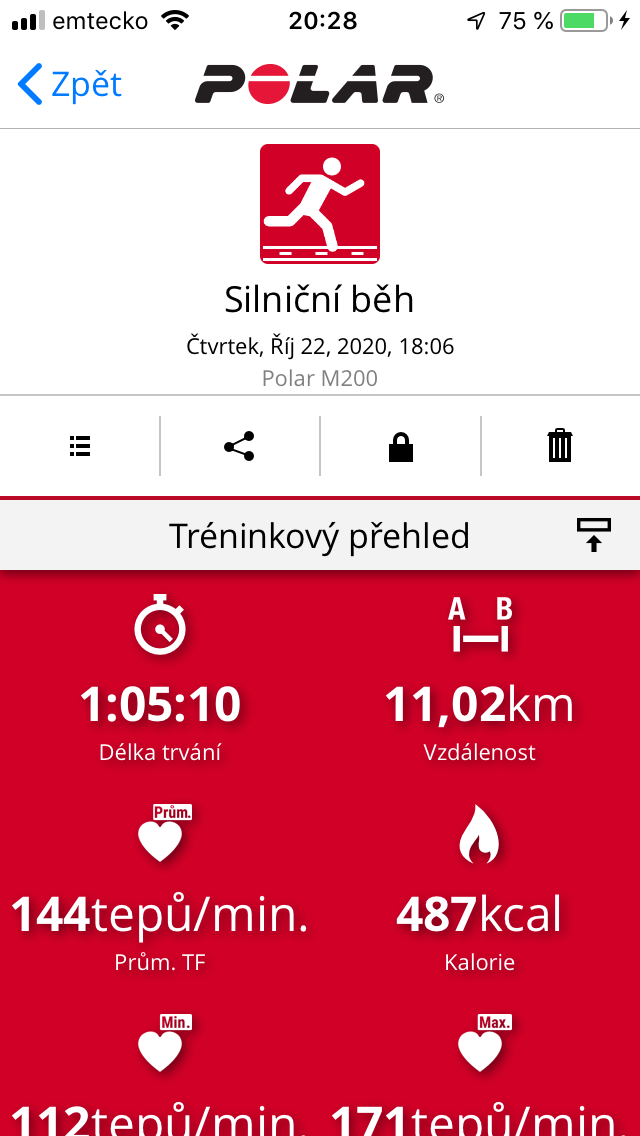Share this road running workout
Image resolution: width=640 pixels, height=1136 pixels.
[239, 446]
